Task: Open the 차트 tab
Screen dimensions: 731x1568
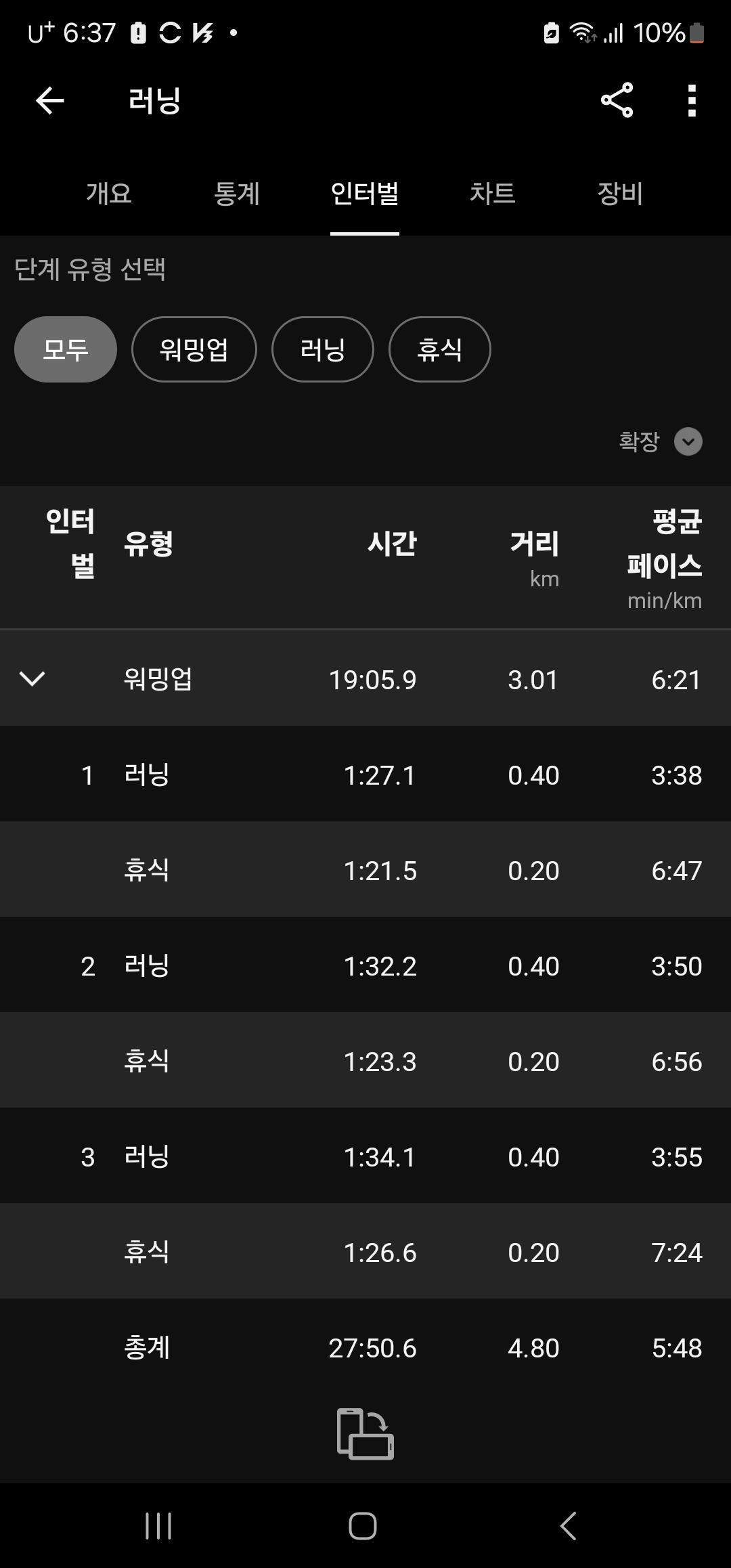Action: (492, 194)
